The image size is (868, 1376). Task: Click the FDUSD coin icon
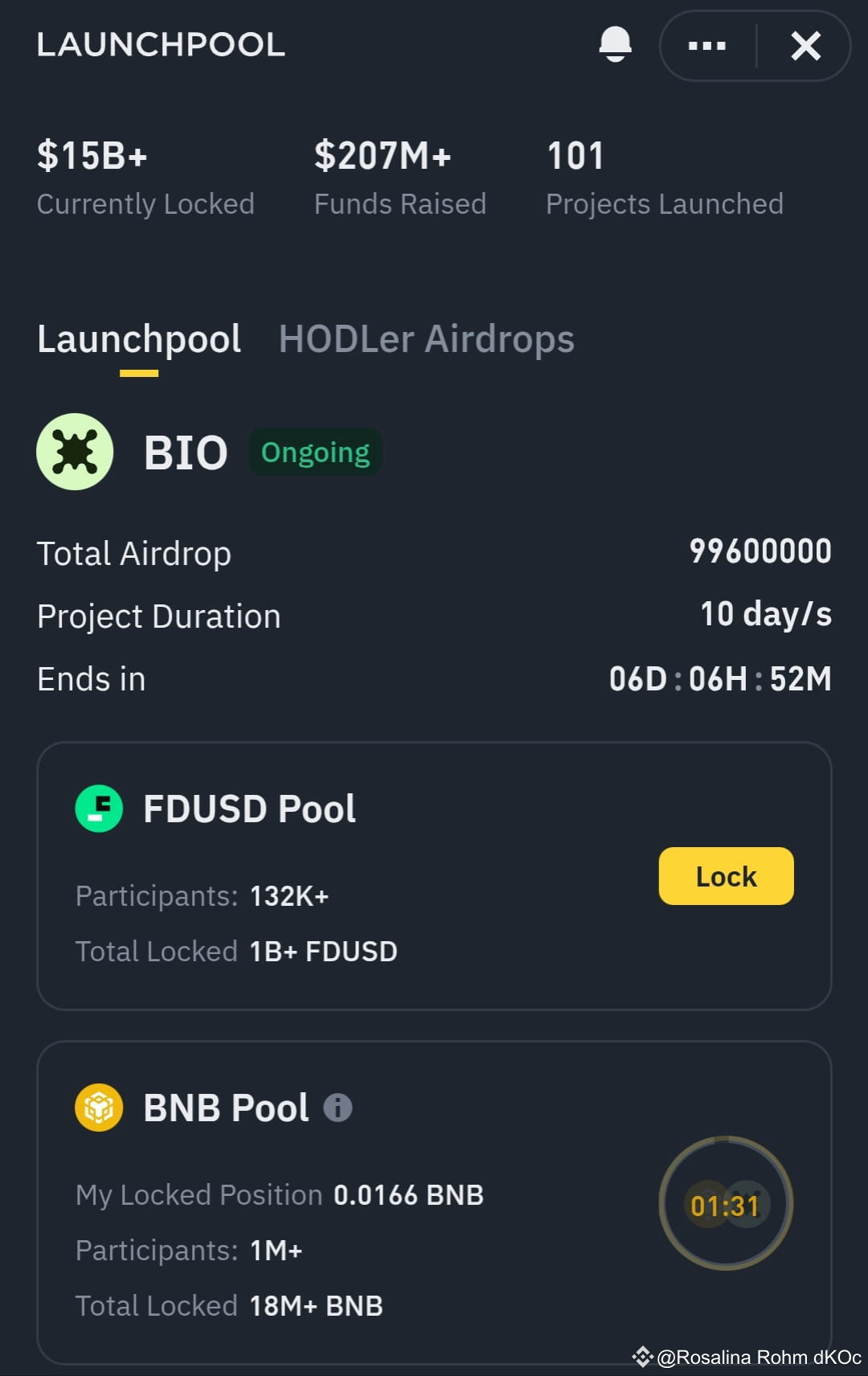pyautogui.click(x=97, y=809)
